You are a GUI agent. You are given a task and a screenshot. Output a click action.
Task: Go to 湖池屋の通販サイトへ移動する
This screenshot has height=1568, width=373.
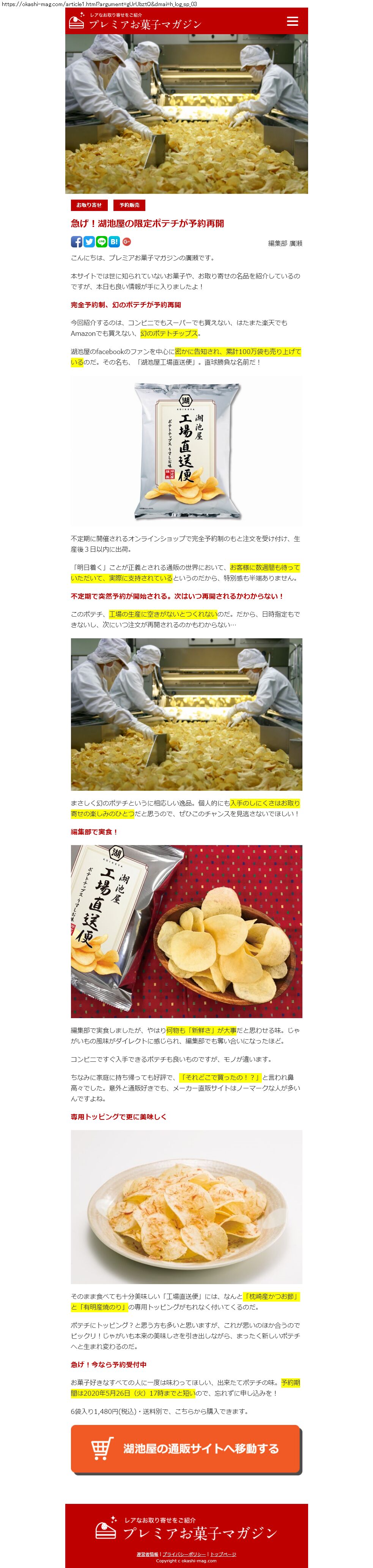186,1448
